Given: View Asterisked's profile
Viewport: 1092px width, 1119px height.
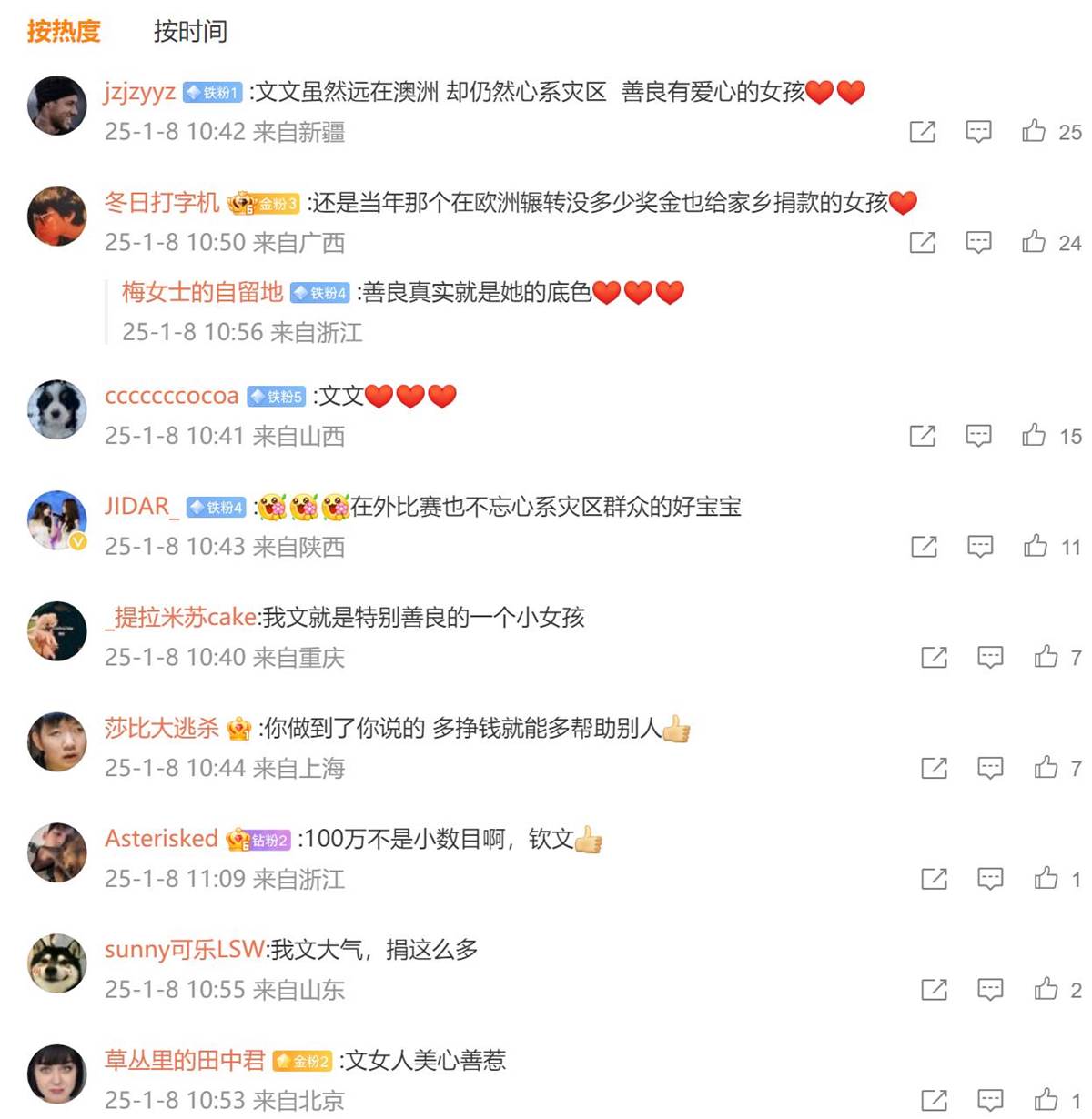Looking at the screenshot, I should coord(161,838).
